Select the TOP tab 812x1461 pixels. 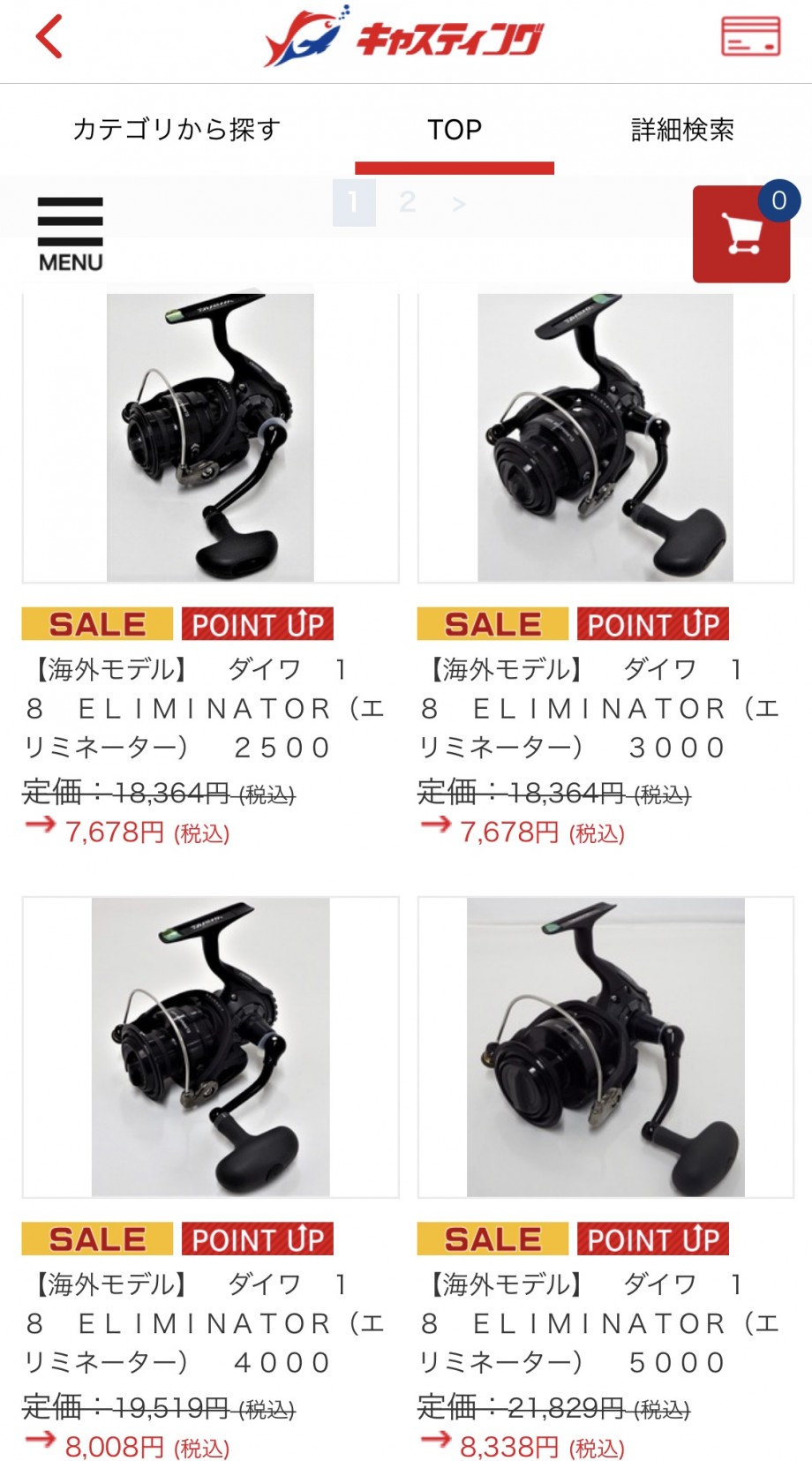(455, 130)
